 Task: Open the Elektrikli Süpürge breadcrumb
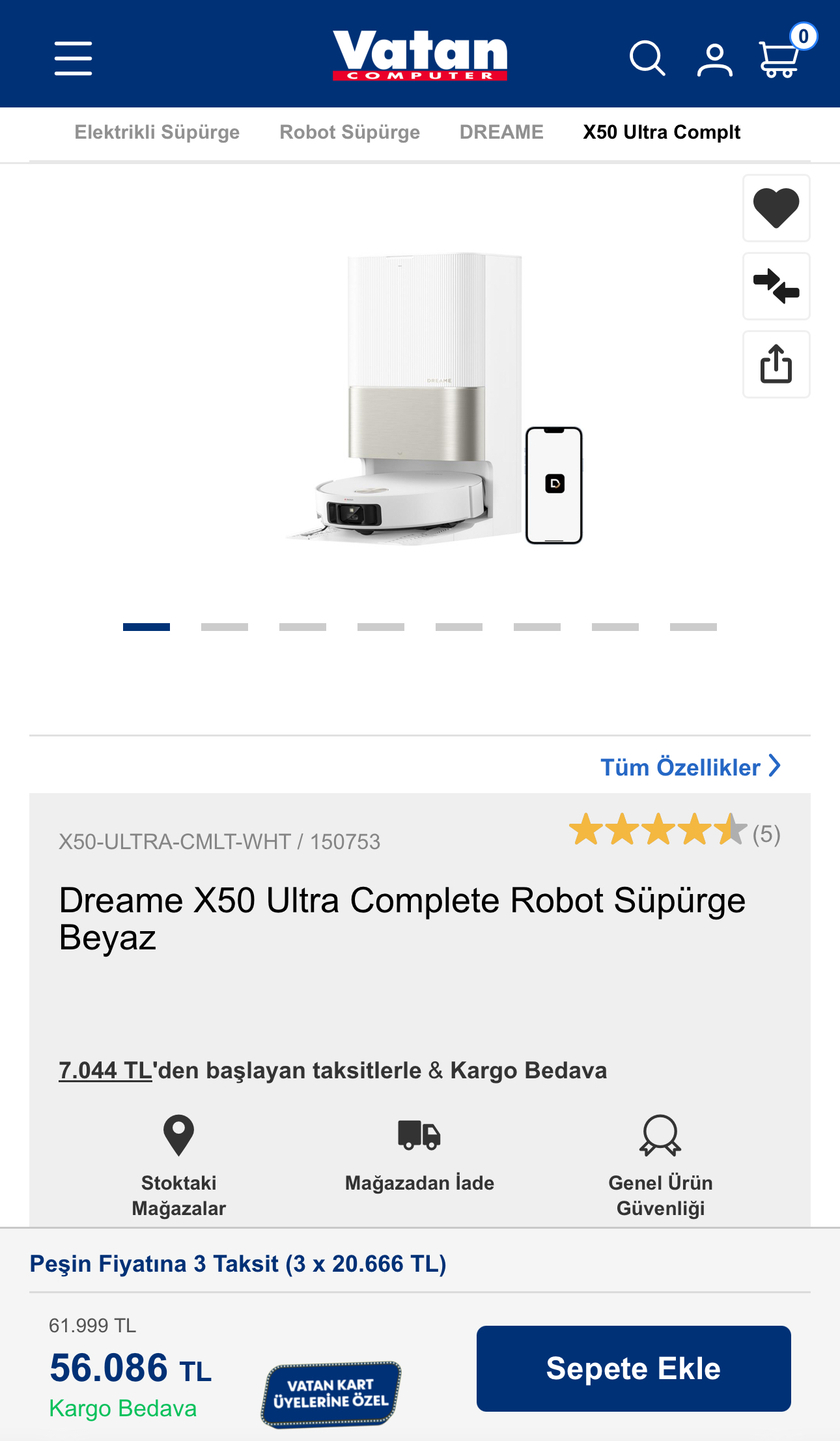pyautogui.click(x=157, y=132)
